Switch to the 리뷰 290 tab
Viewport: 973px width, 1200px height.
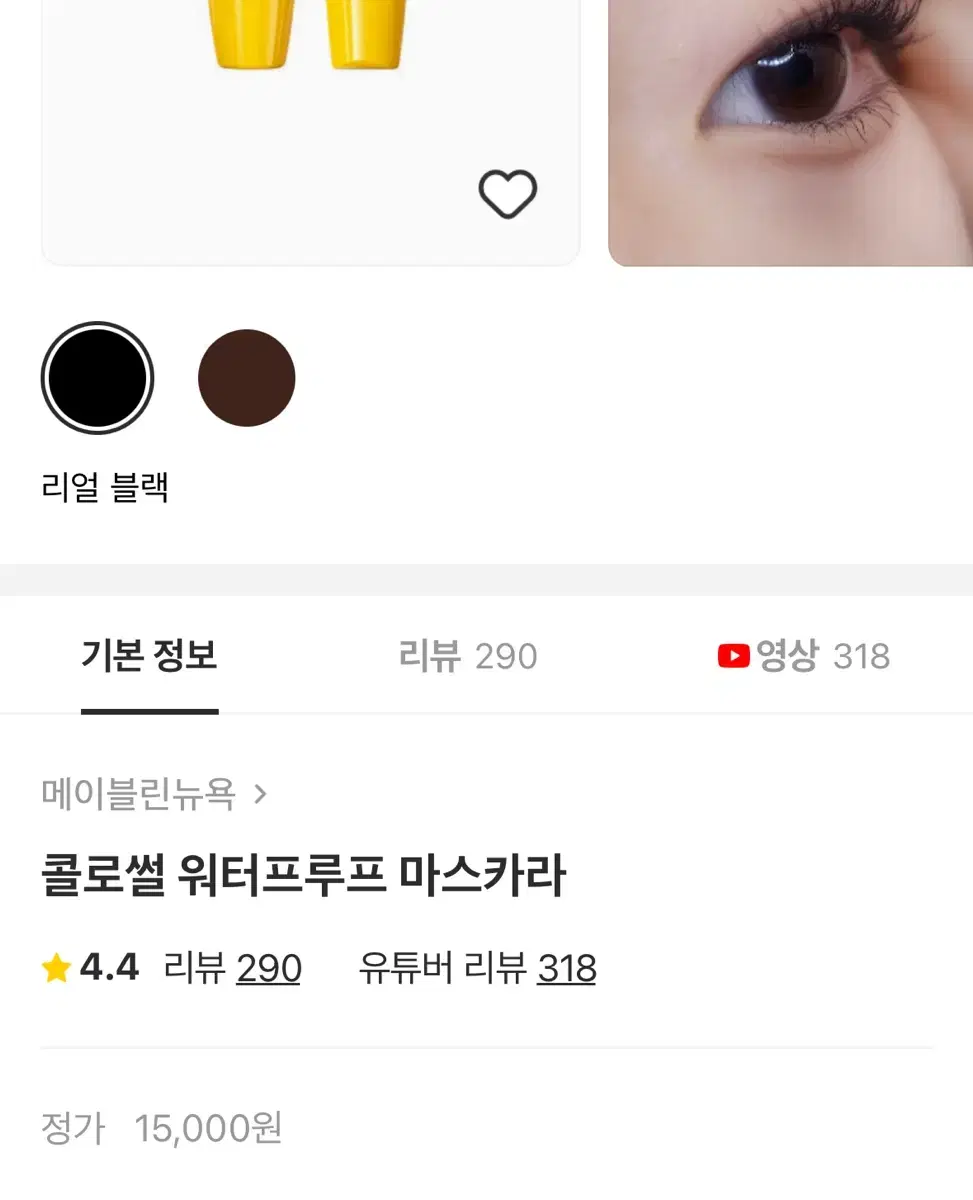point(468,656)
